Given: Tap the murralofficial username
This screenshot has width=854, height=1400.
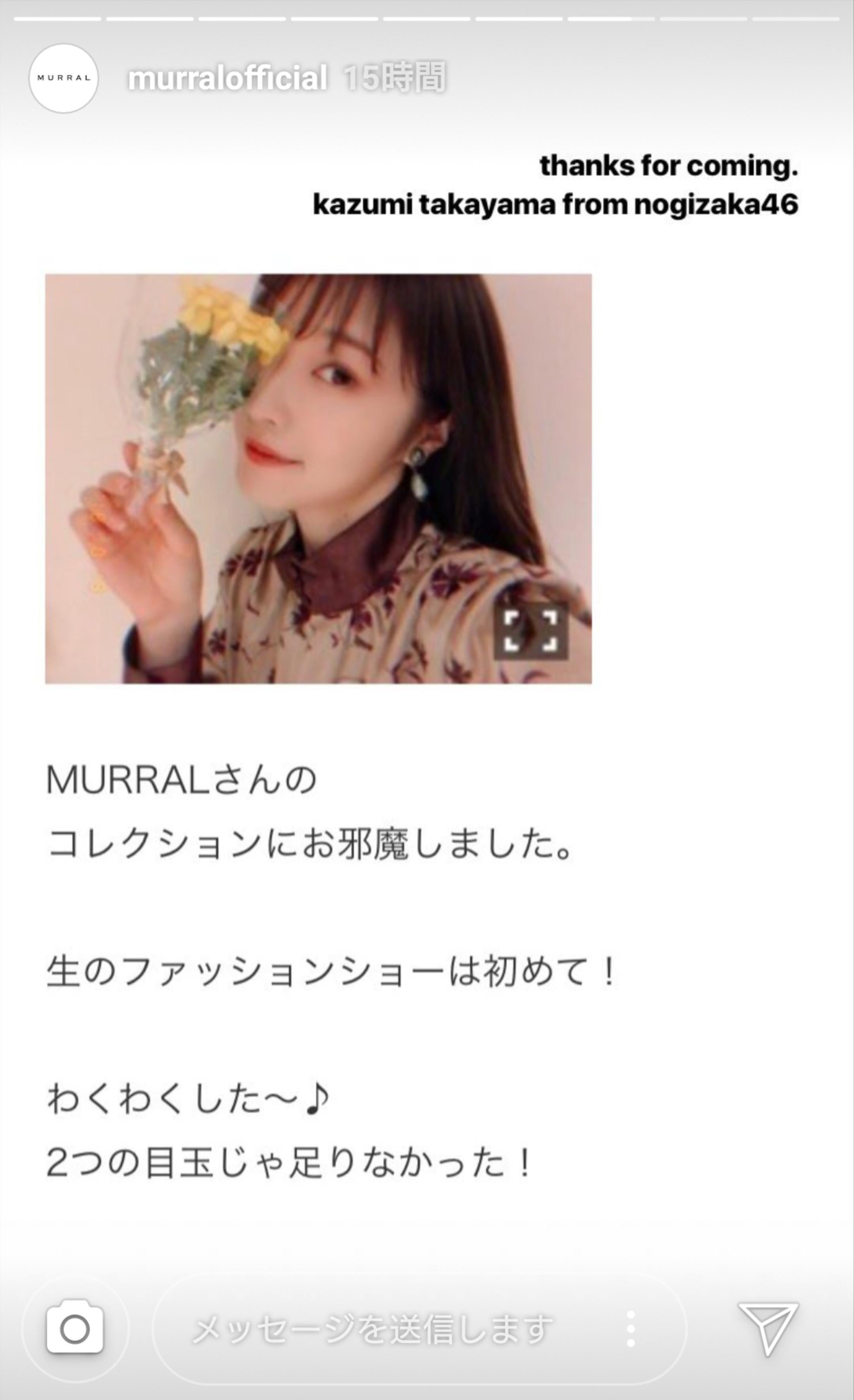Looking at the screenshot, I should point(227,78).
